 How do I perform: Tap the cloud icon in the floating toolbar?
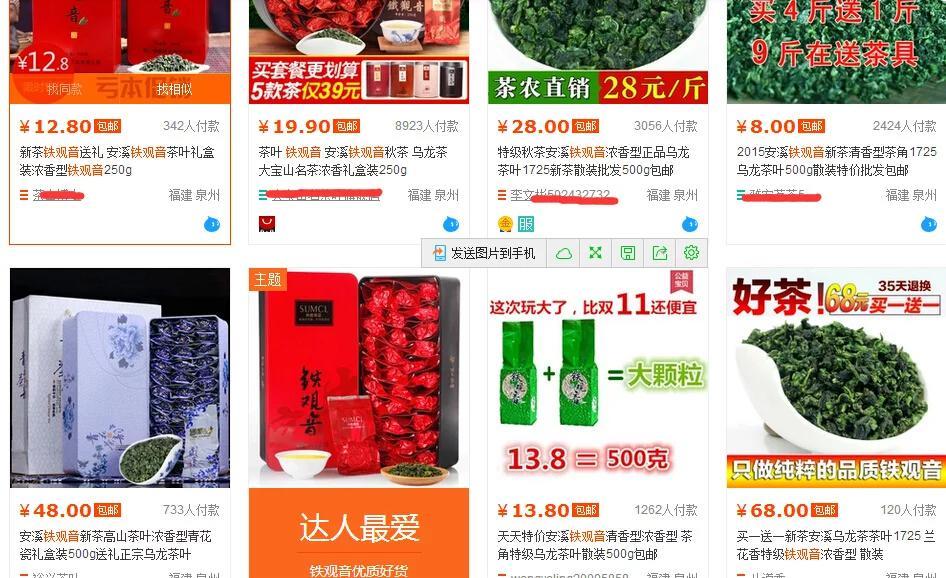point(564,253)
